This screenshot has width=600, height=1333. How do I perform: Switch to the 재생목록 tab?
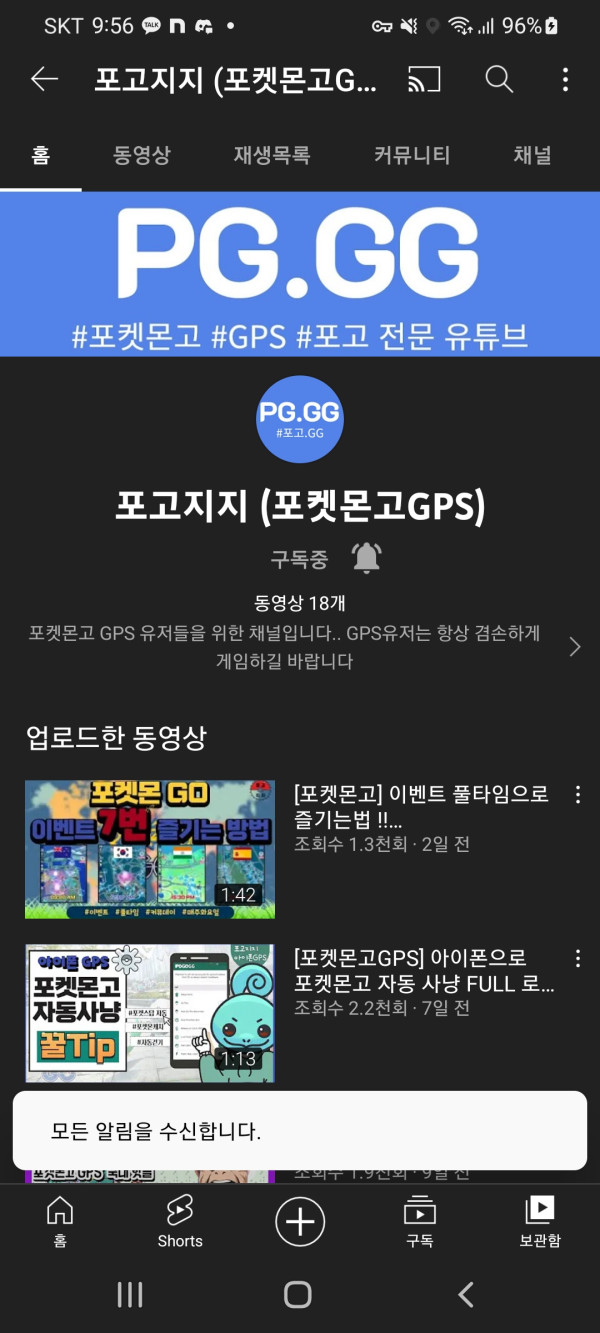coord(272,155)
